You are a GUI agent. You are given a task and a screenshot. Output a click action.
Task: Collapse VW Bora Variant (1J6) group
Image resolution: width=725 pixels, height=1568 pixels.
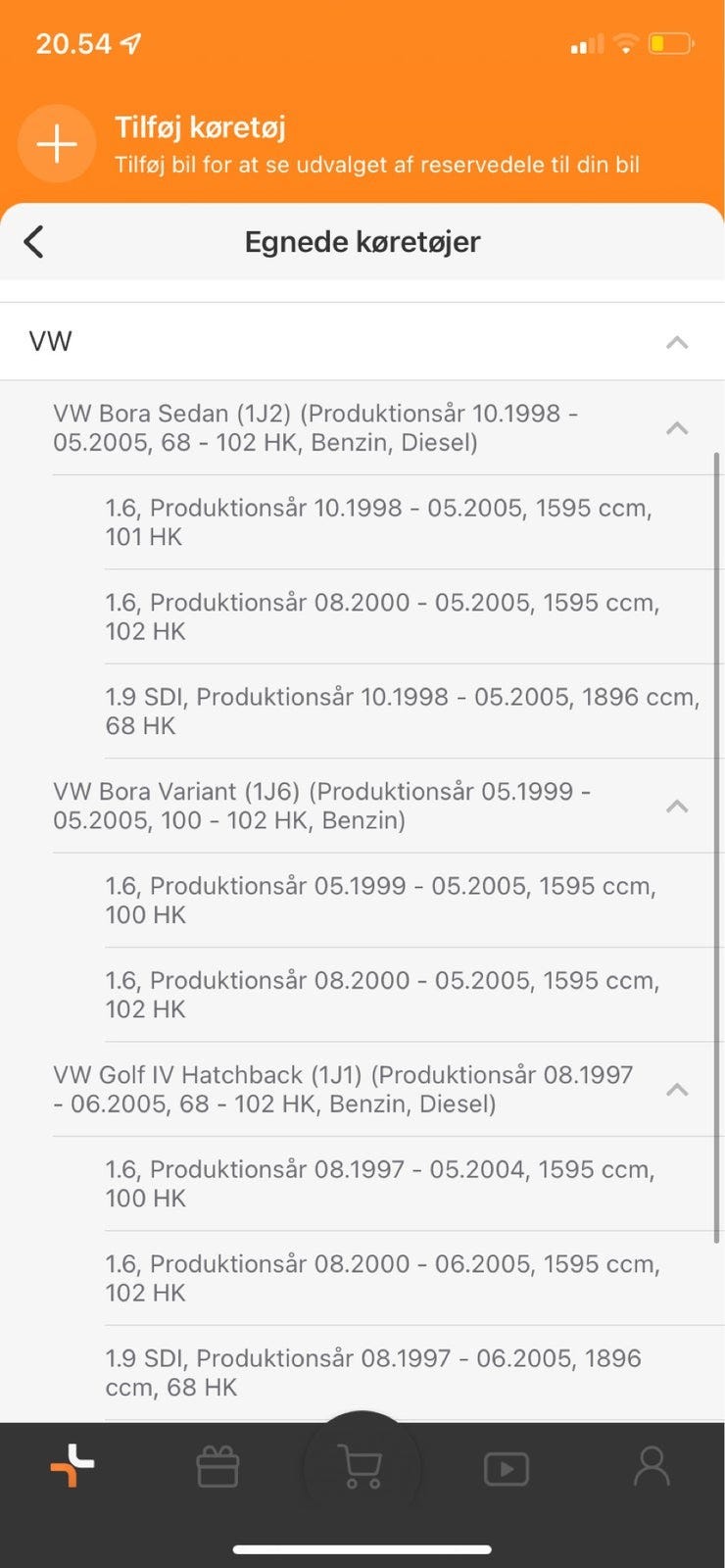click(676, 807)
